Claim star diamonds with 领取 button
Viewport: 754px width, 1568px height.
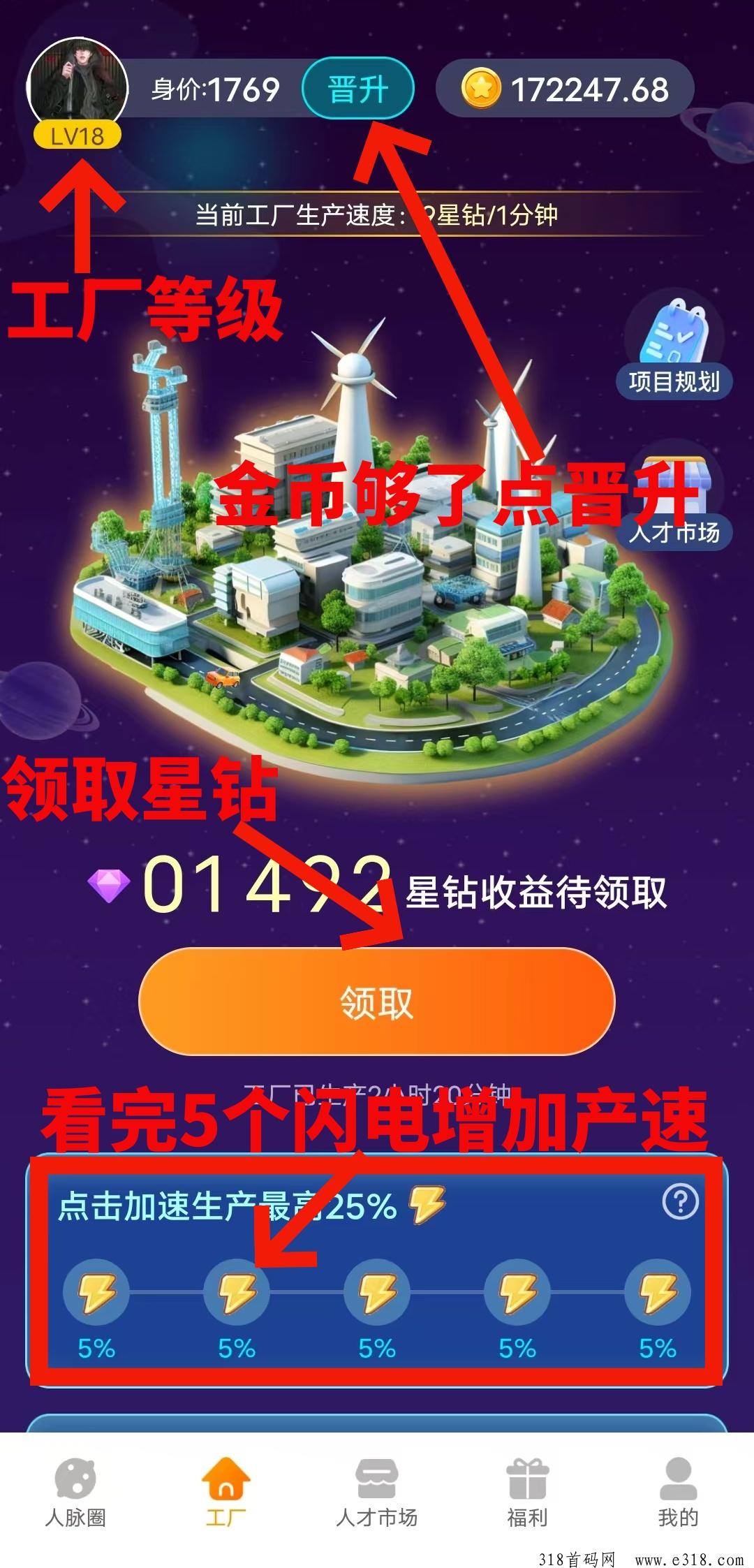pos(377,1002)
